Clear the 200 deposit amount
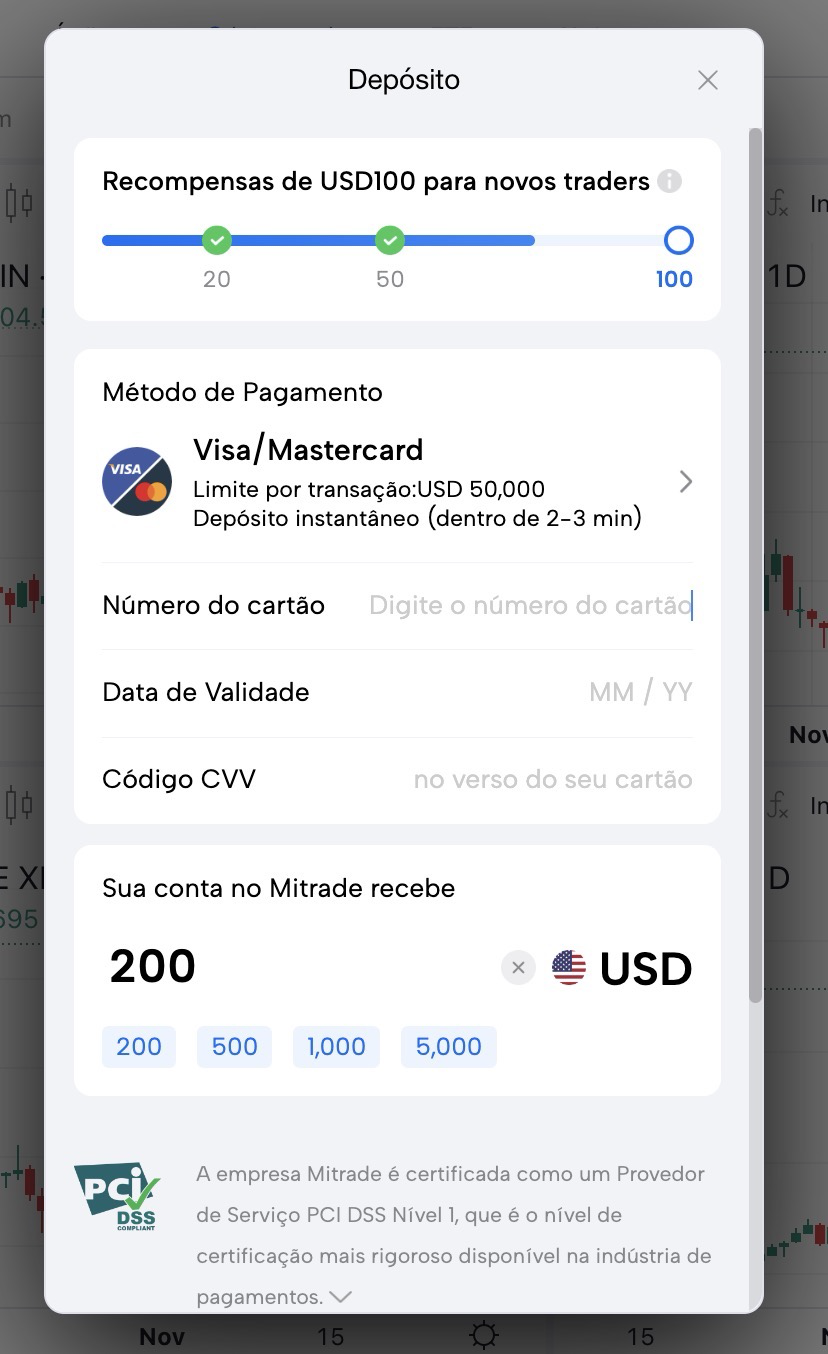The image size is (828, 1354). 518,968
